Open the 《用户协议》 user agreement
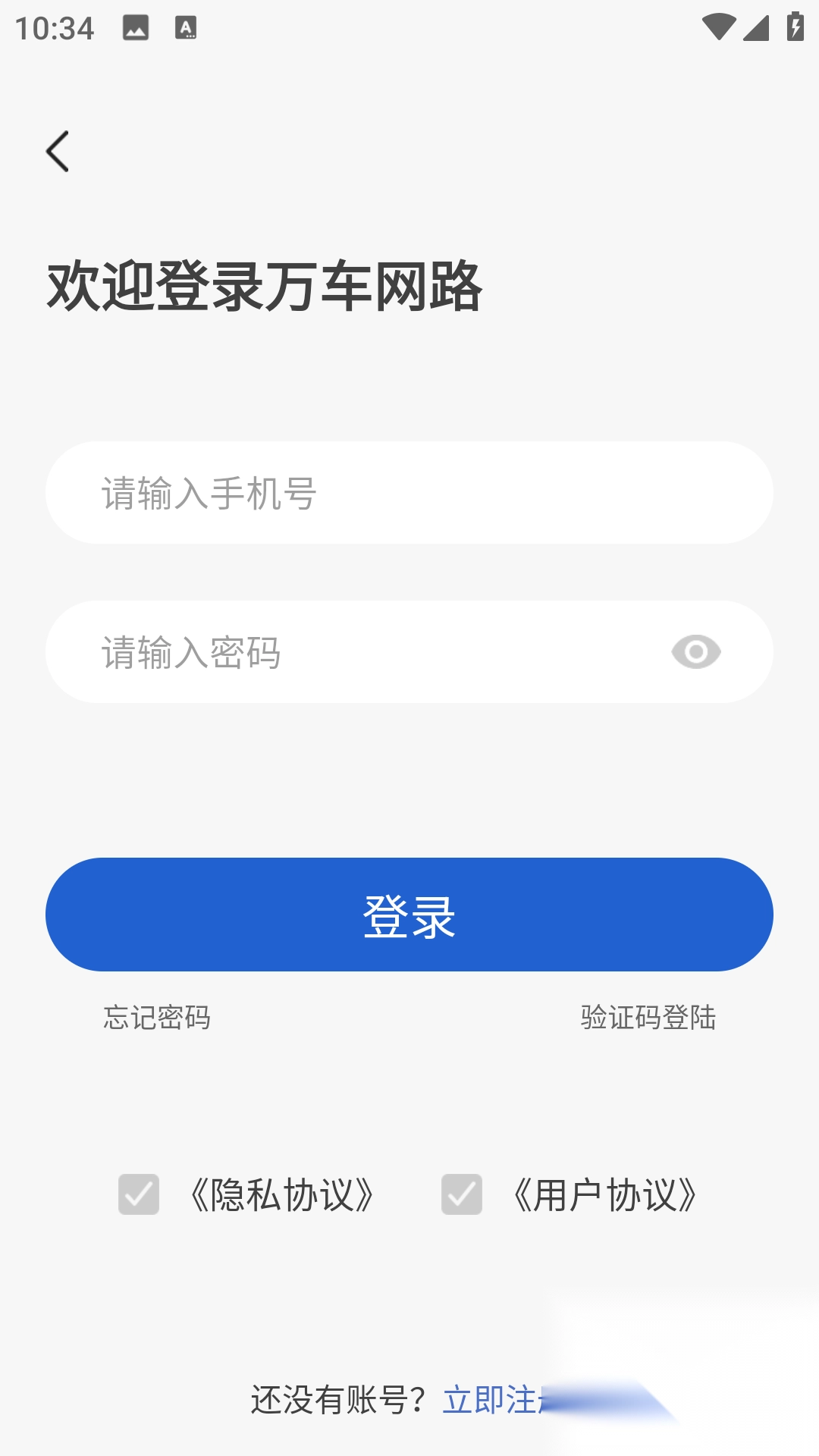This screenshot has width=819, height=1456. pyautogui.click(x=604, y=1192)
